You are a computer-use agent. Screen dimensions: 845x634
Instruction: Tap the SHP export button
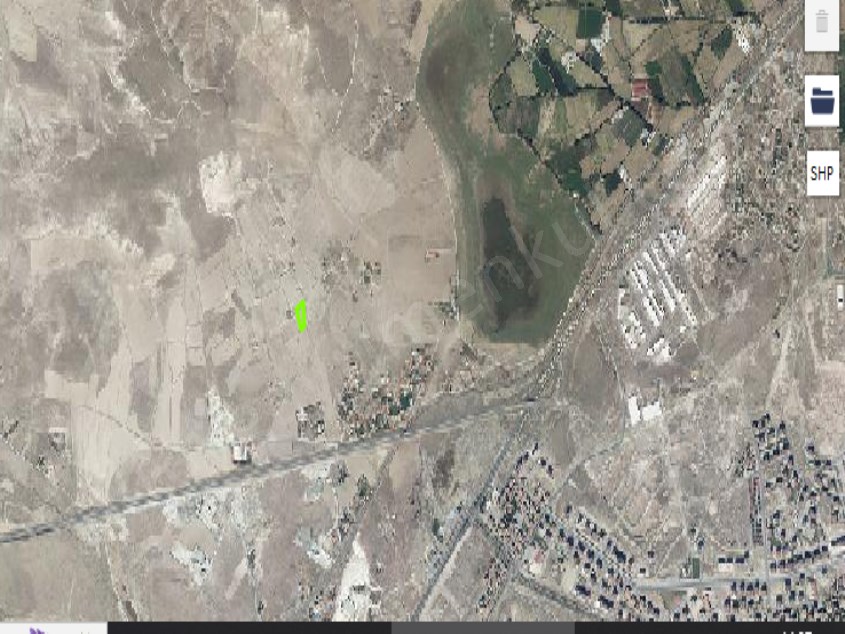pos(821,173)
